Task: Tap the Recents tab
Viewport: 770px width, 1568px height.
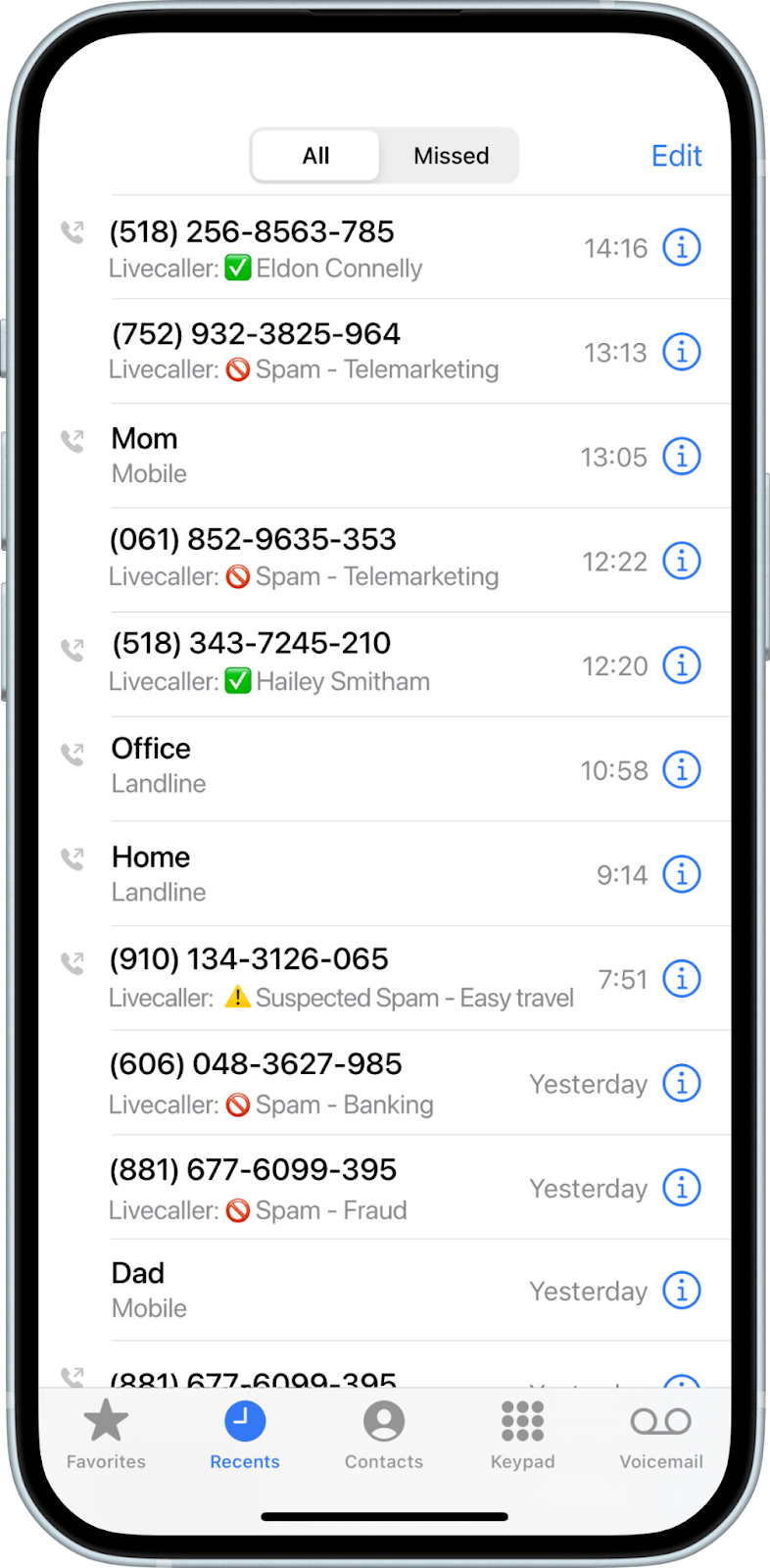Action: (245, 1434)
